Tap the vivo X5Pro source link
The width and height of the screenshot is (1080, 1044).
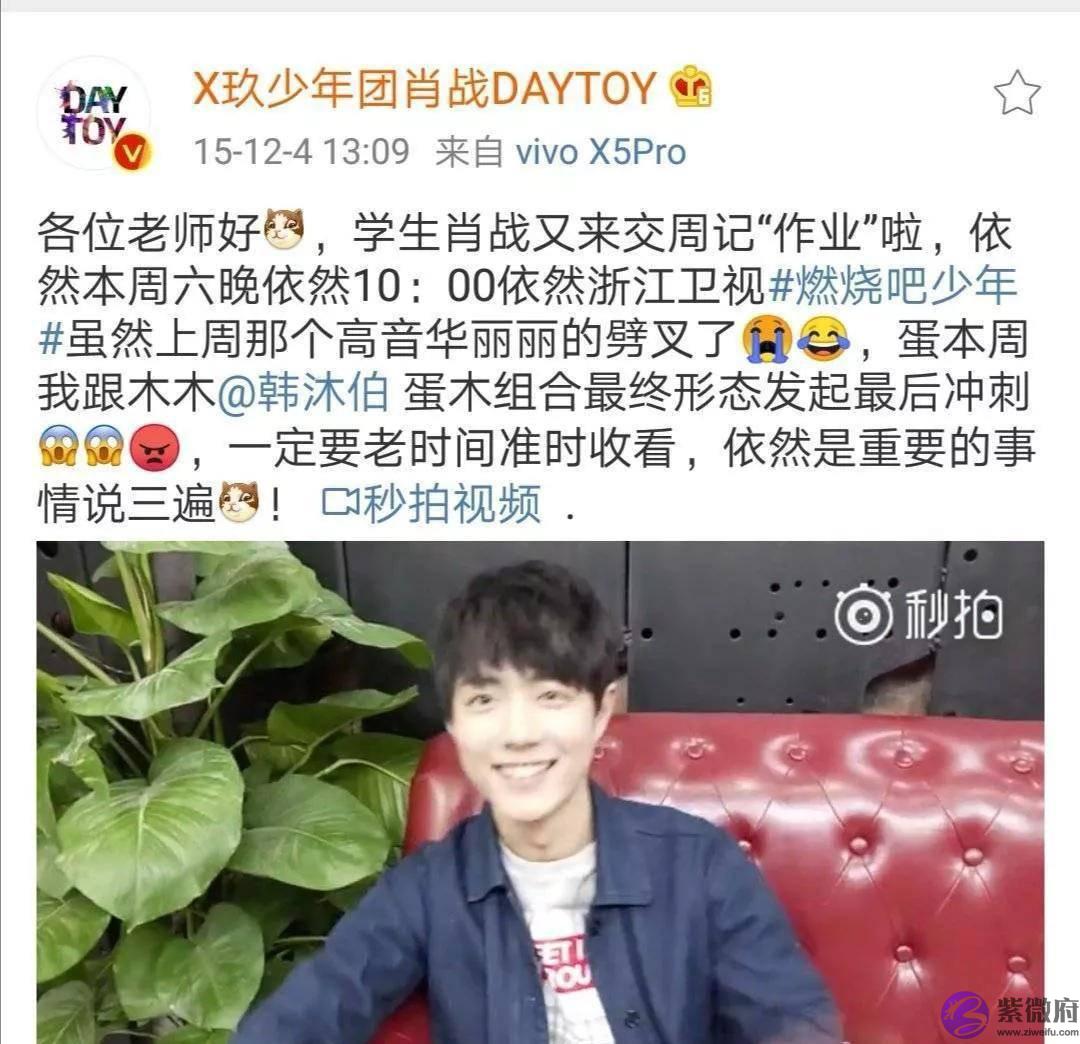point(600,152)
